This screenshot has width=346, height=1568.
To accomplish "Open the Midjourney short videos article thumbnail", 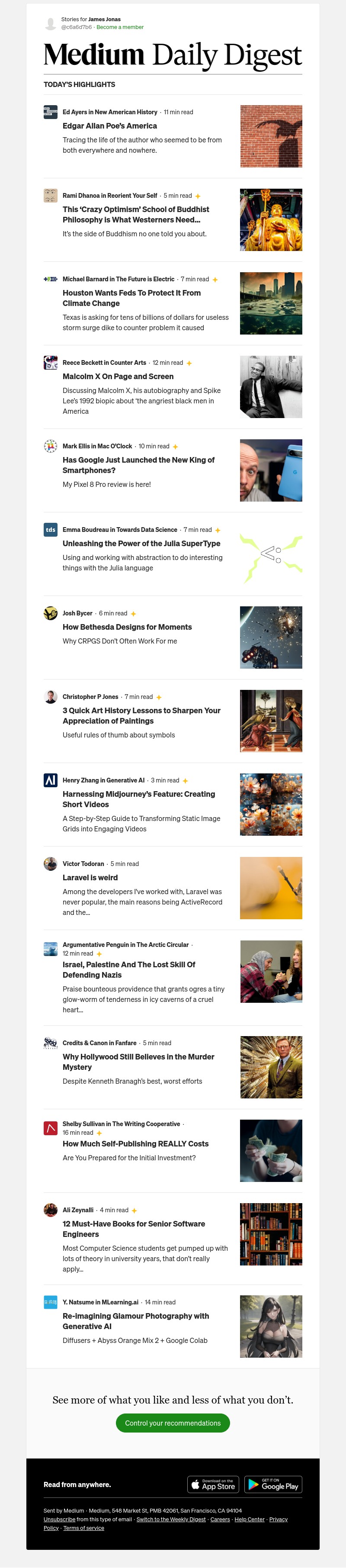I will coord(271,804).
